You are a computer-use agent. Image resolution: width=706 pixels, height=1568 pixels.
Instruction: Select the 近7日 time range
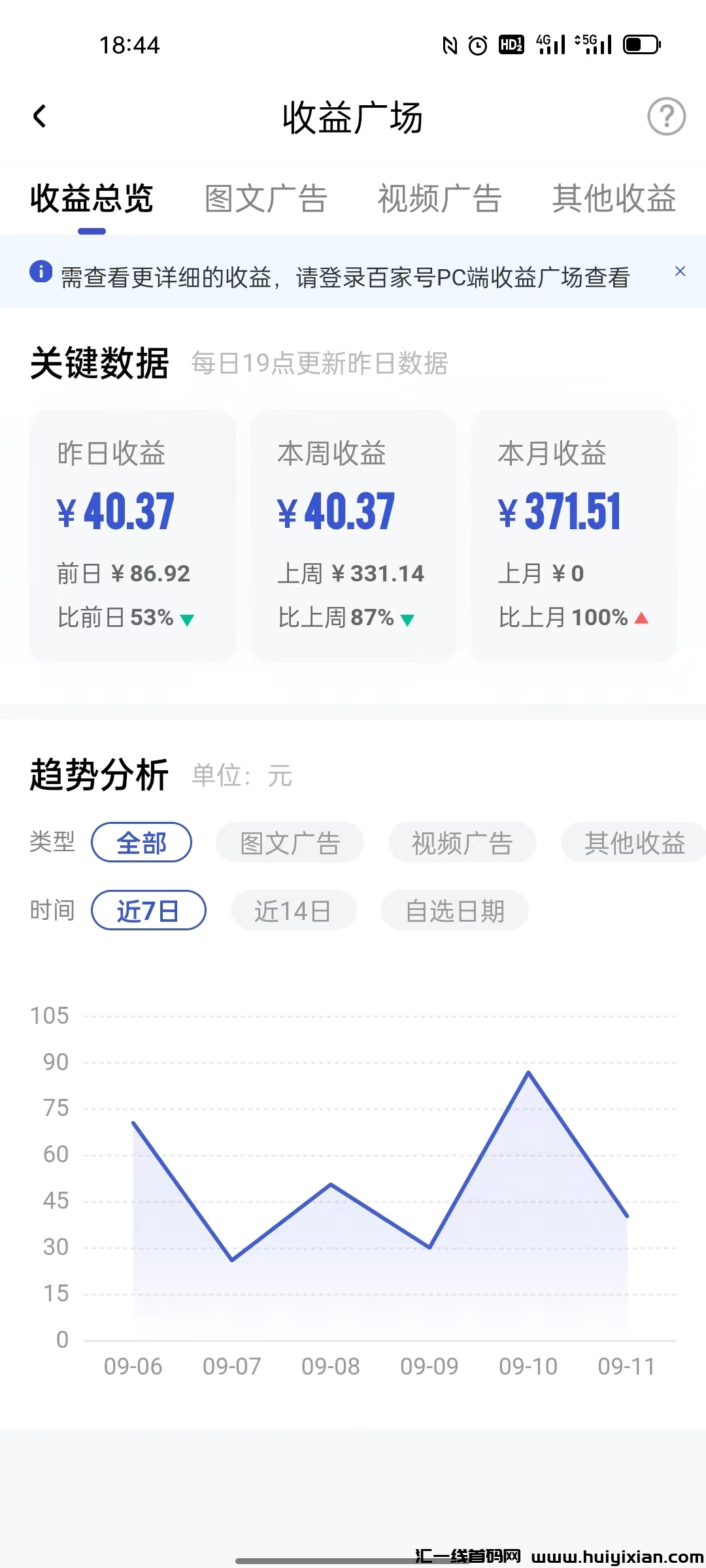[148, 911]
